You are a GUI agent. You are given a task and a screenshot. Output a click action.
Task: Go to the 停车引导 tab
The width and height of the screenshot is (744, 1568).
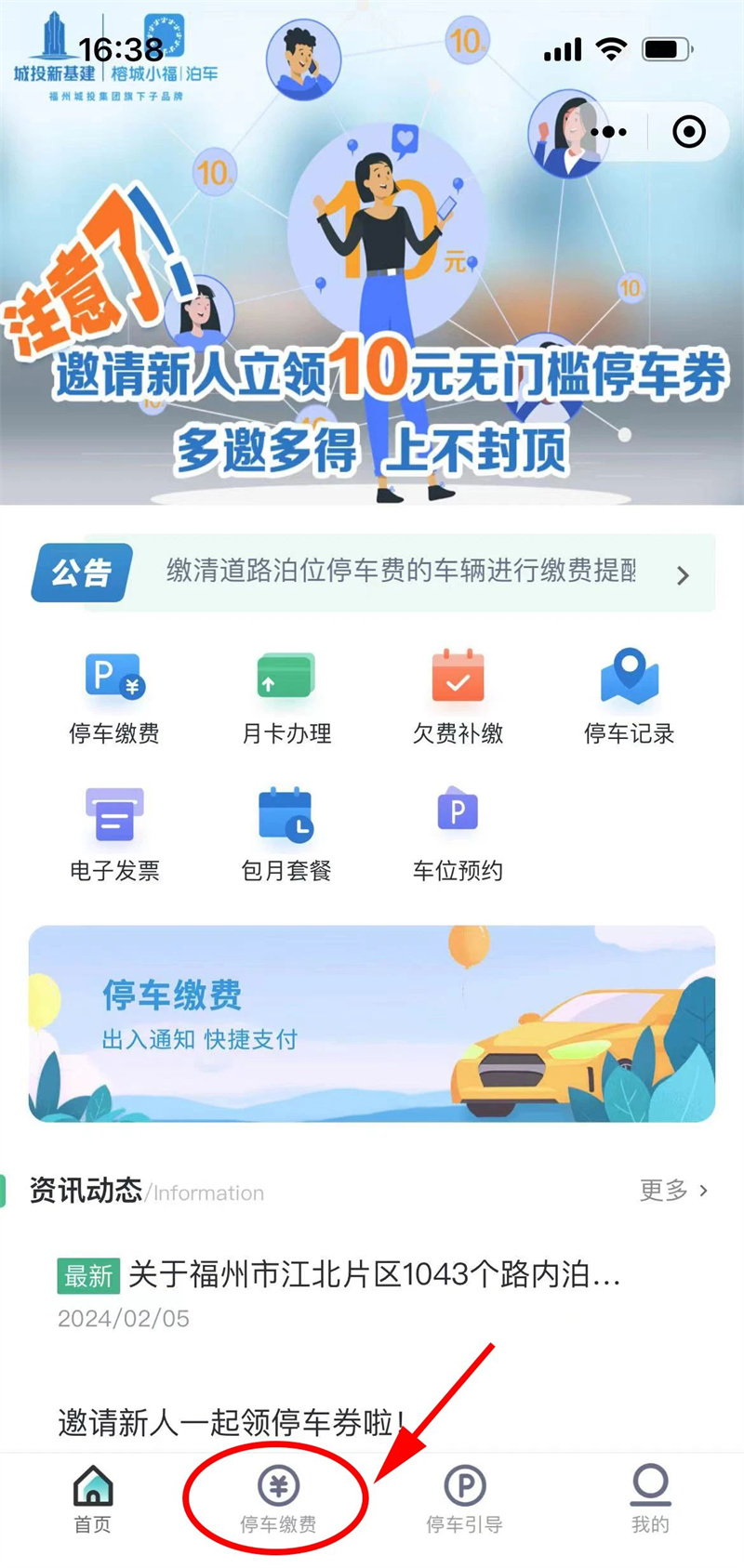[464, 1499]
